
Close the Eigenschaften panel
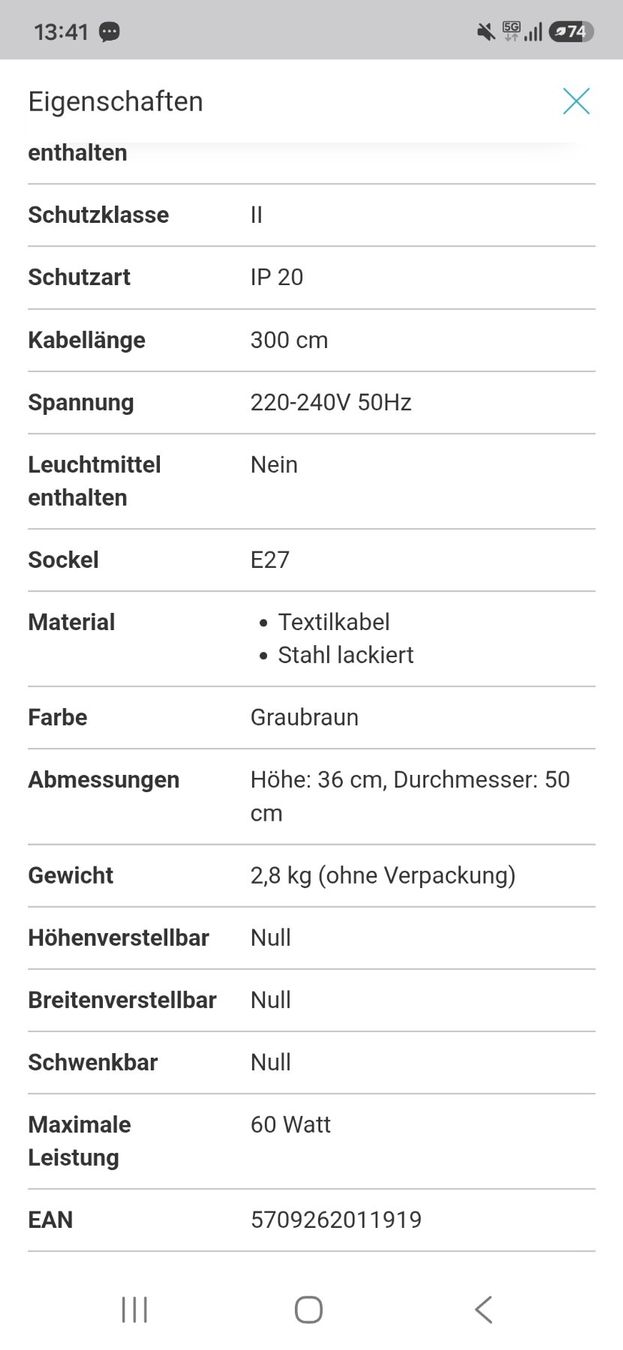(576, 101)
